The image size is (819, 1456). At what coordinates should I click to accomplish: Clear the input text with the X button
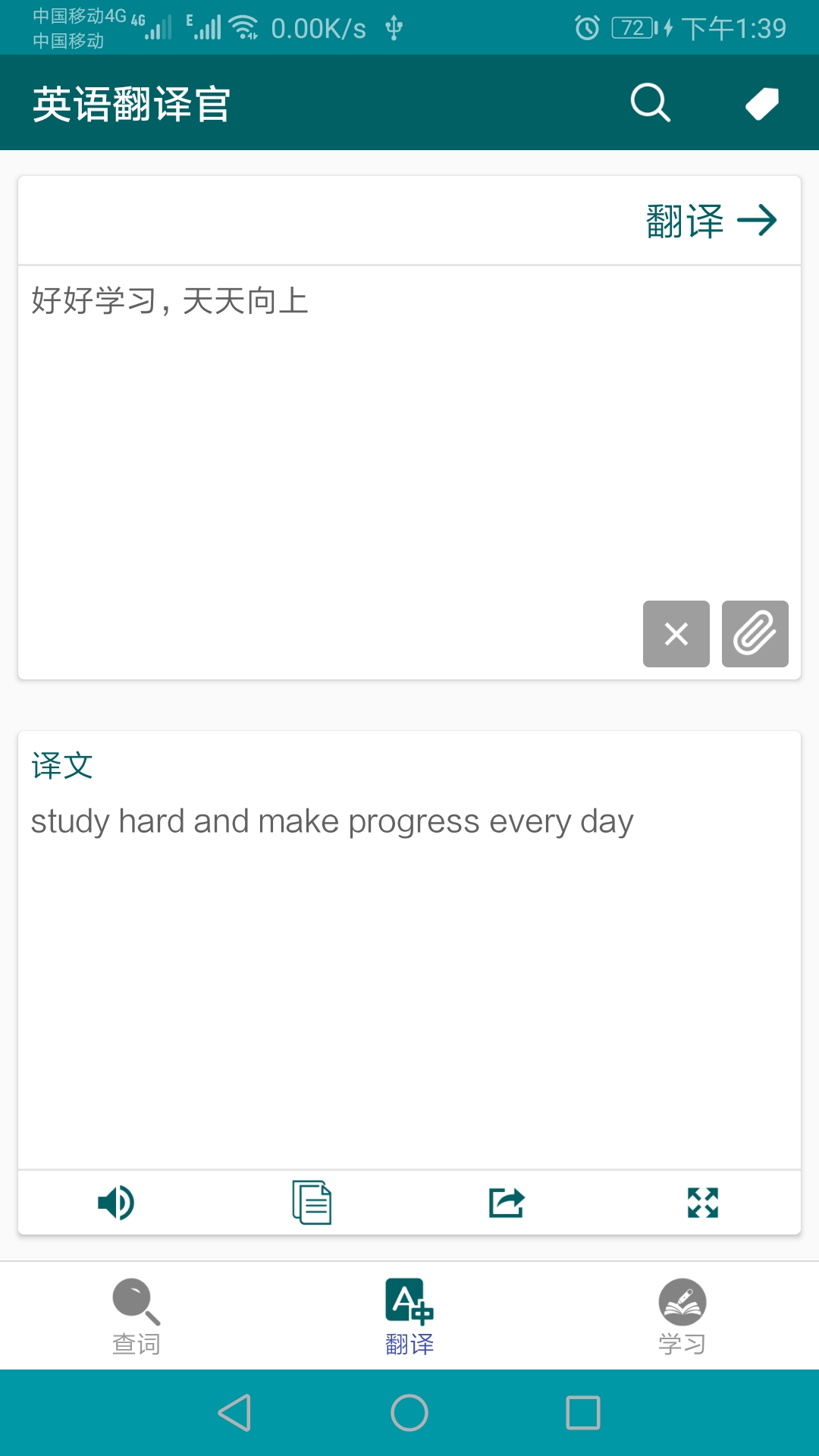pos(676,634)
